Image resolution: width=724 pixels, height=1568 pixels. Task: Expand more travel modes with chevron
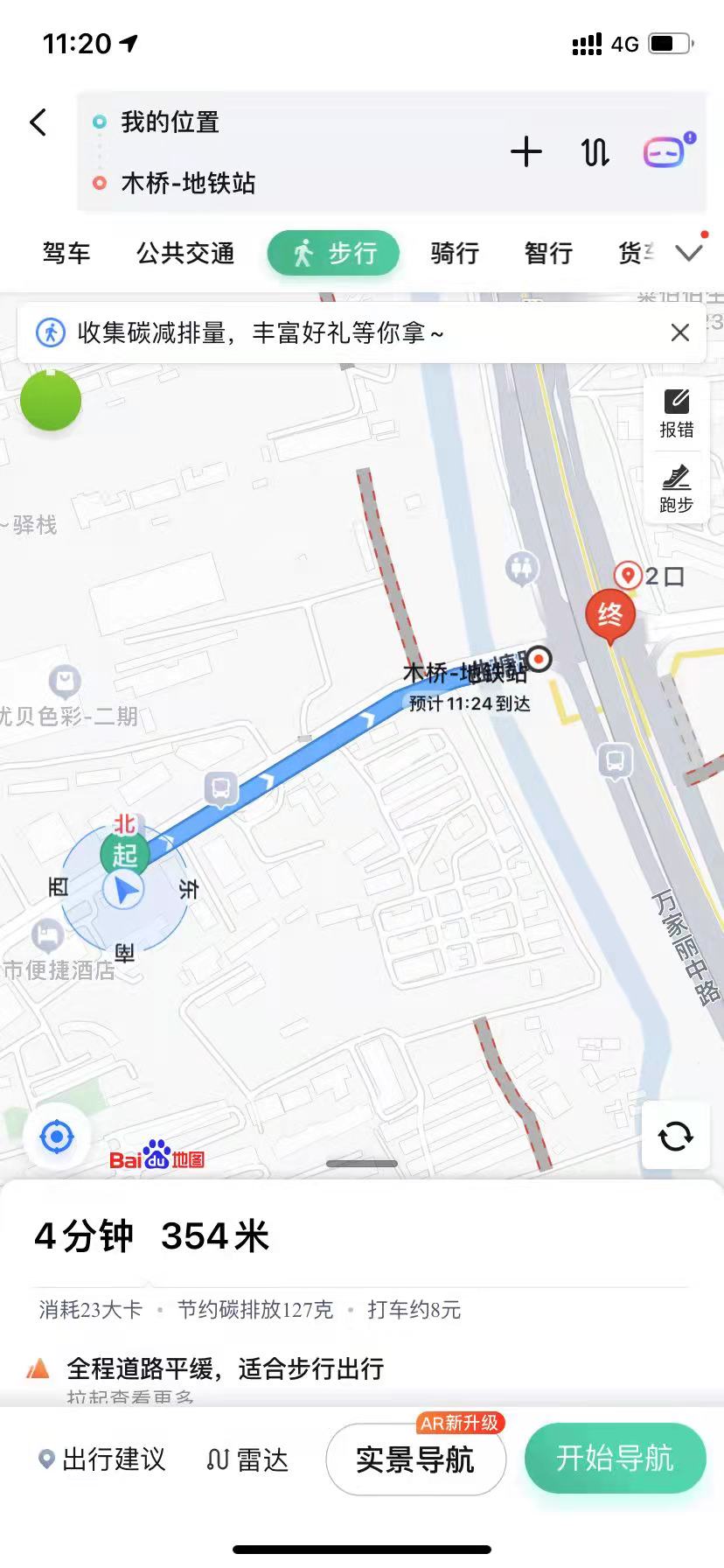690,253
